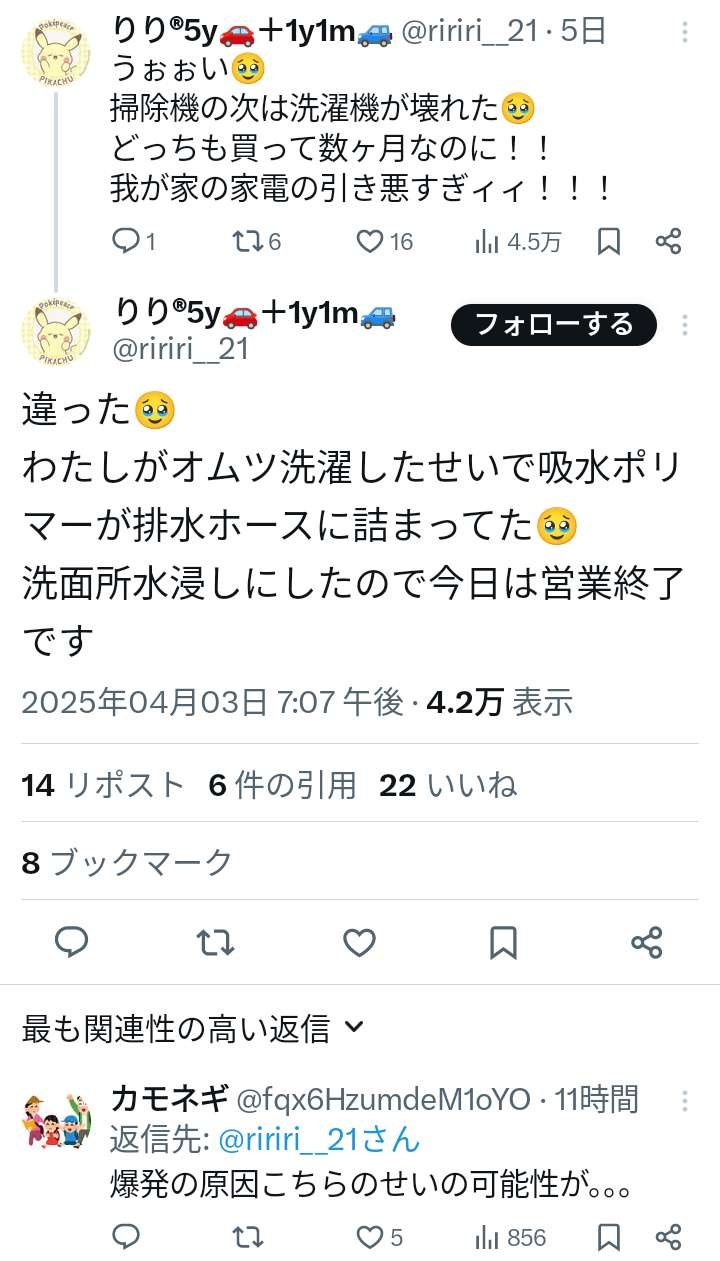Bookmark the main 違った post
The height and width of the screenshot is (1261, 720).
tap(503, 942)
